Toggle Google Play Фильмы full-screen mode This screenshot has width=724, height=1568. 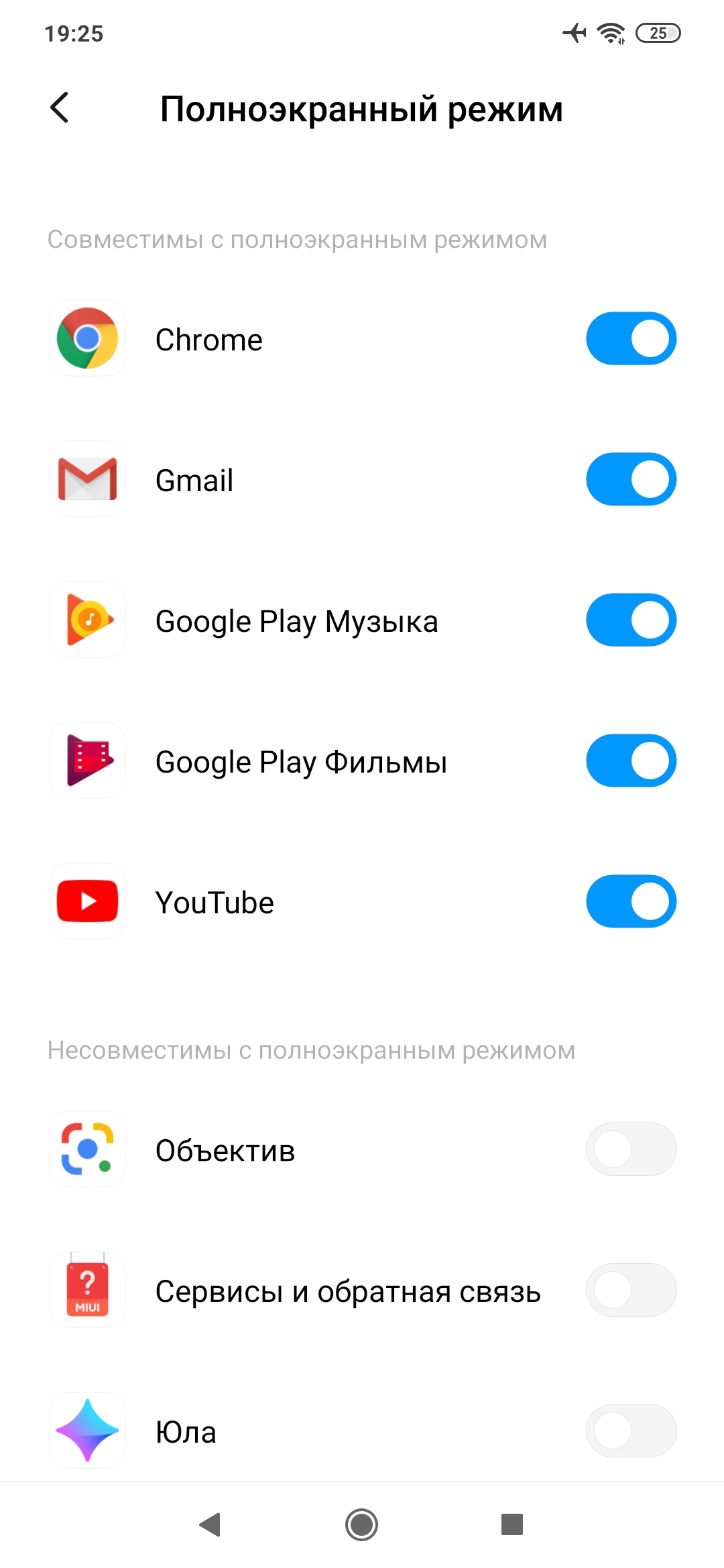[631, 761]
